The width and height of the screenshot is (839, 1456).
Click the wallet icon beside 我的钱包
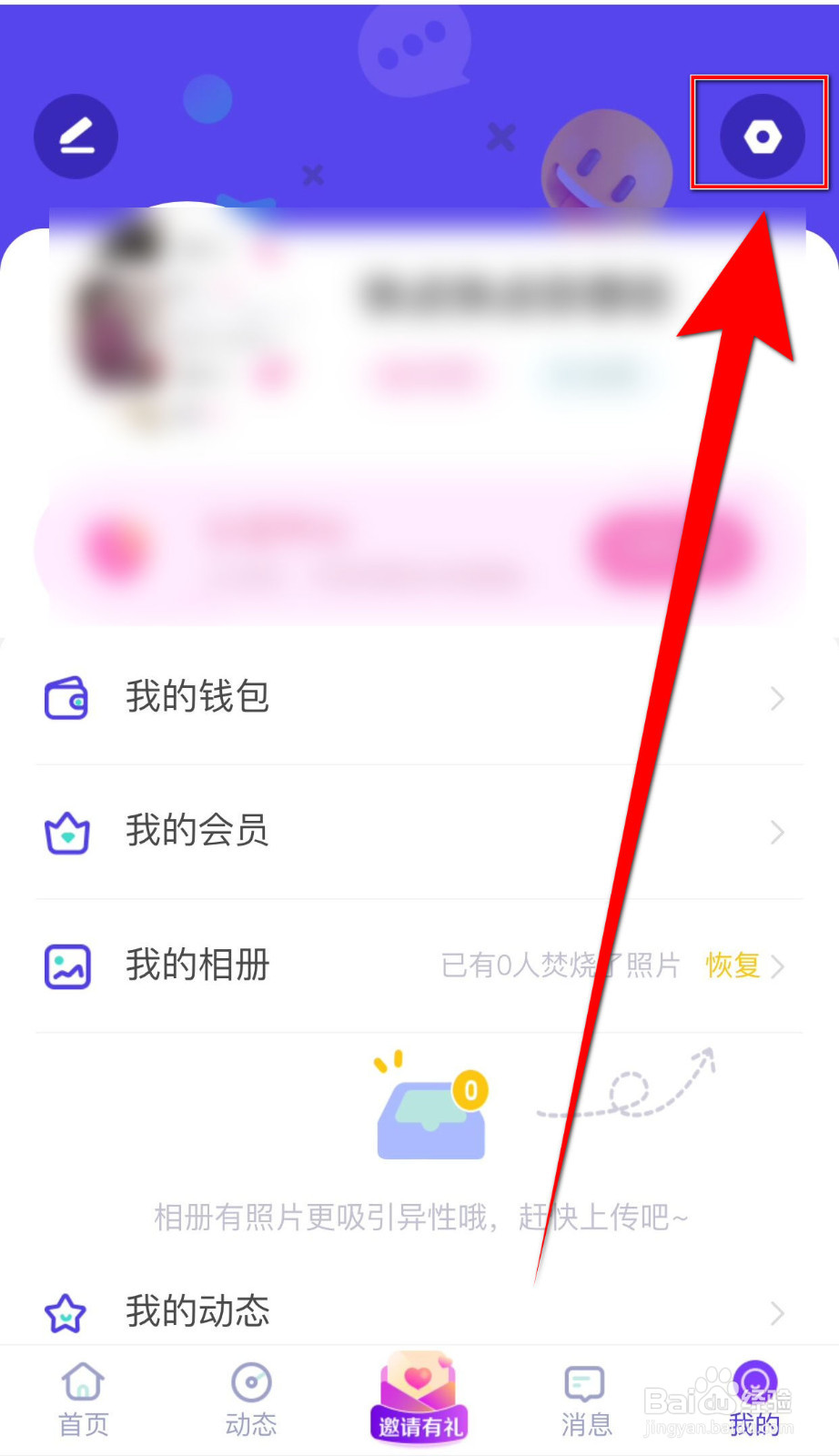coord(65,698)
